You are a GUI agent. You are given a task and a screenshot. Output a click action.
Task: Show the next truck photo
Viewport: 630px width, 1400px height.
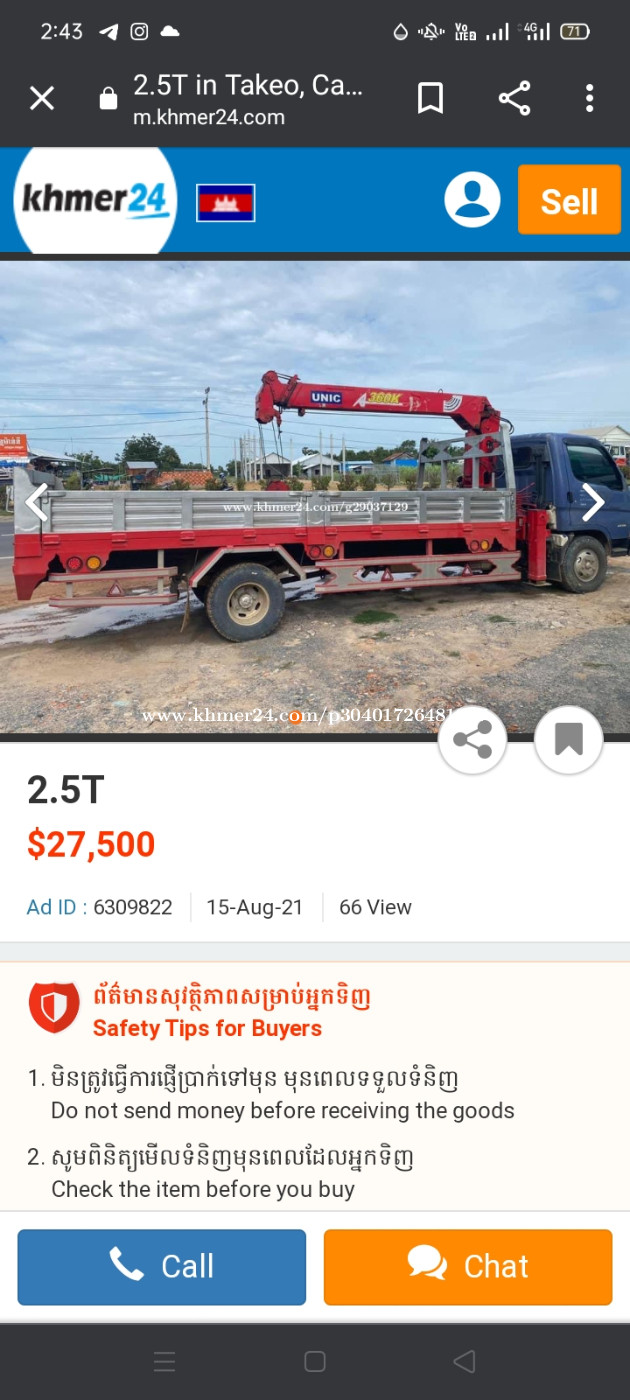[x=593, y=502]
